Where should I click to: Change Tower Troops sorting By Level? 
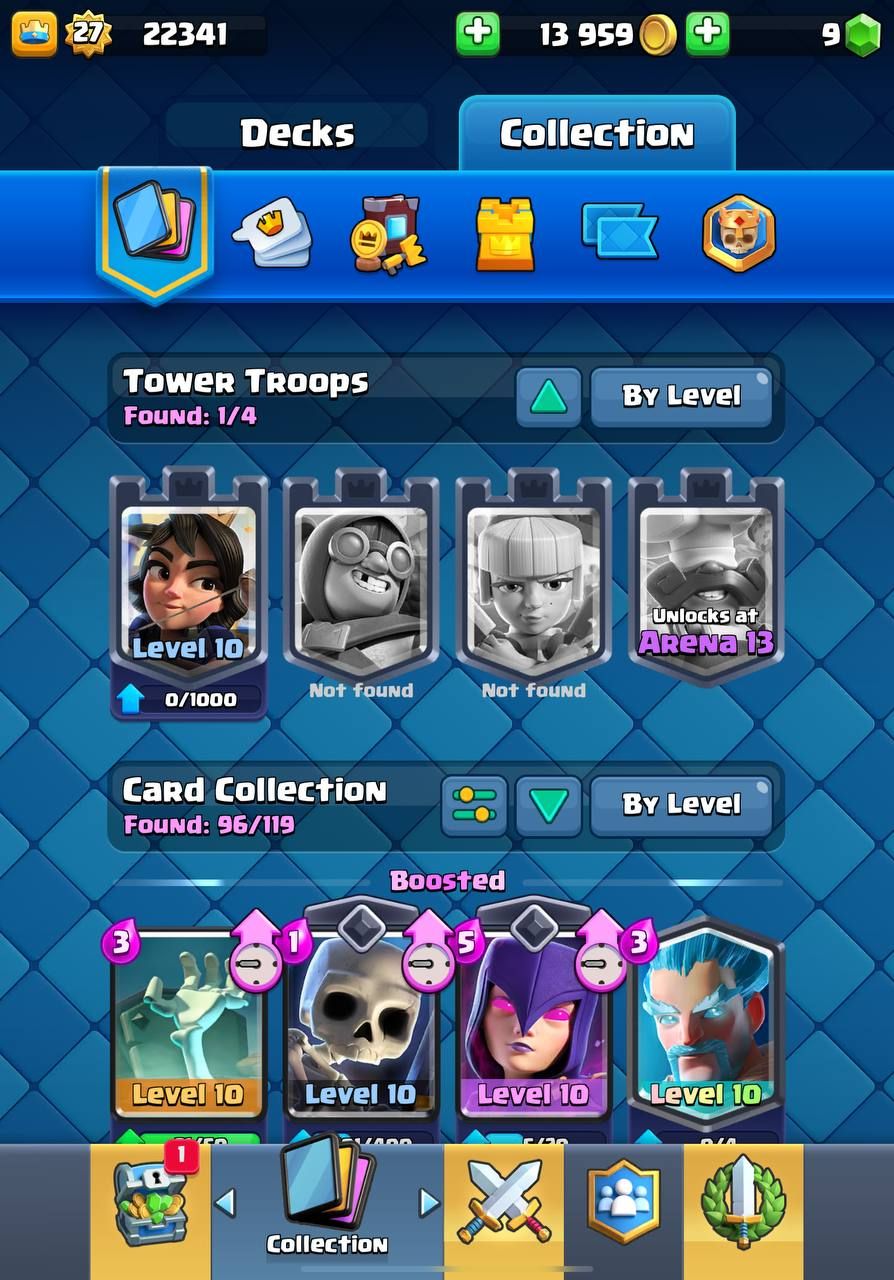click(682, 397)
